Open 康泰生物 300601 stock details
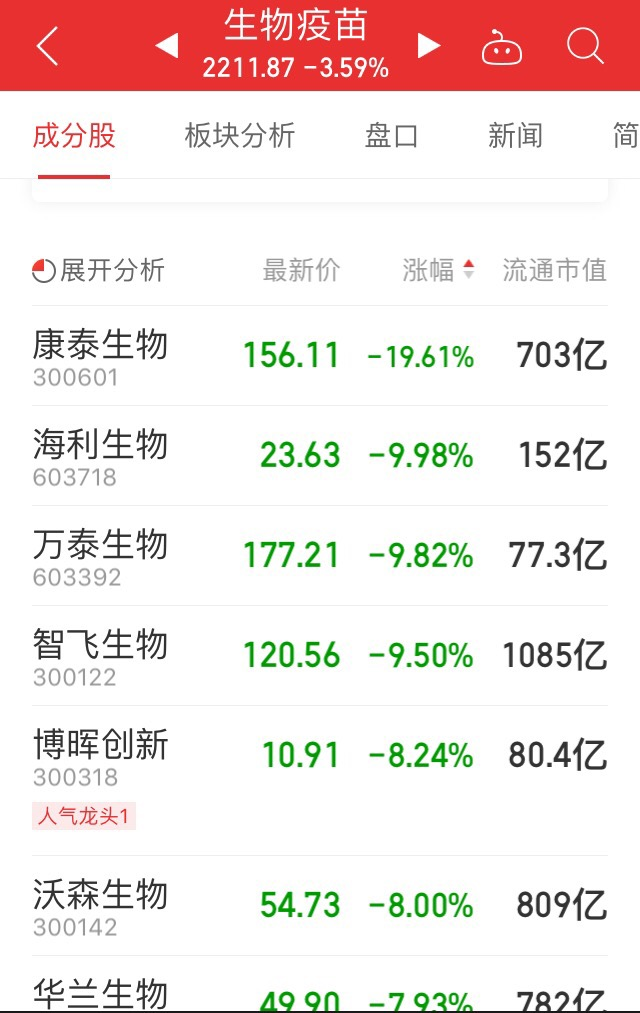This screenshot has height=1013, width=640. [320, 356]
